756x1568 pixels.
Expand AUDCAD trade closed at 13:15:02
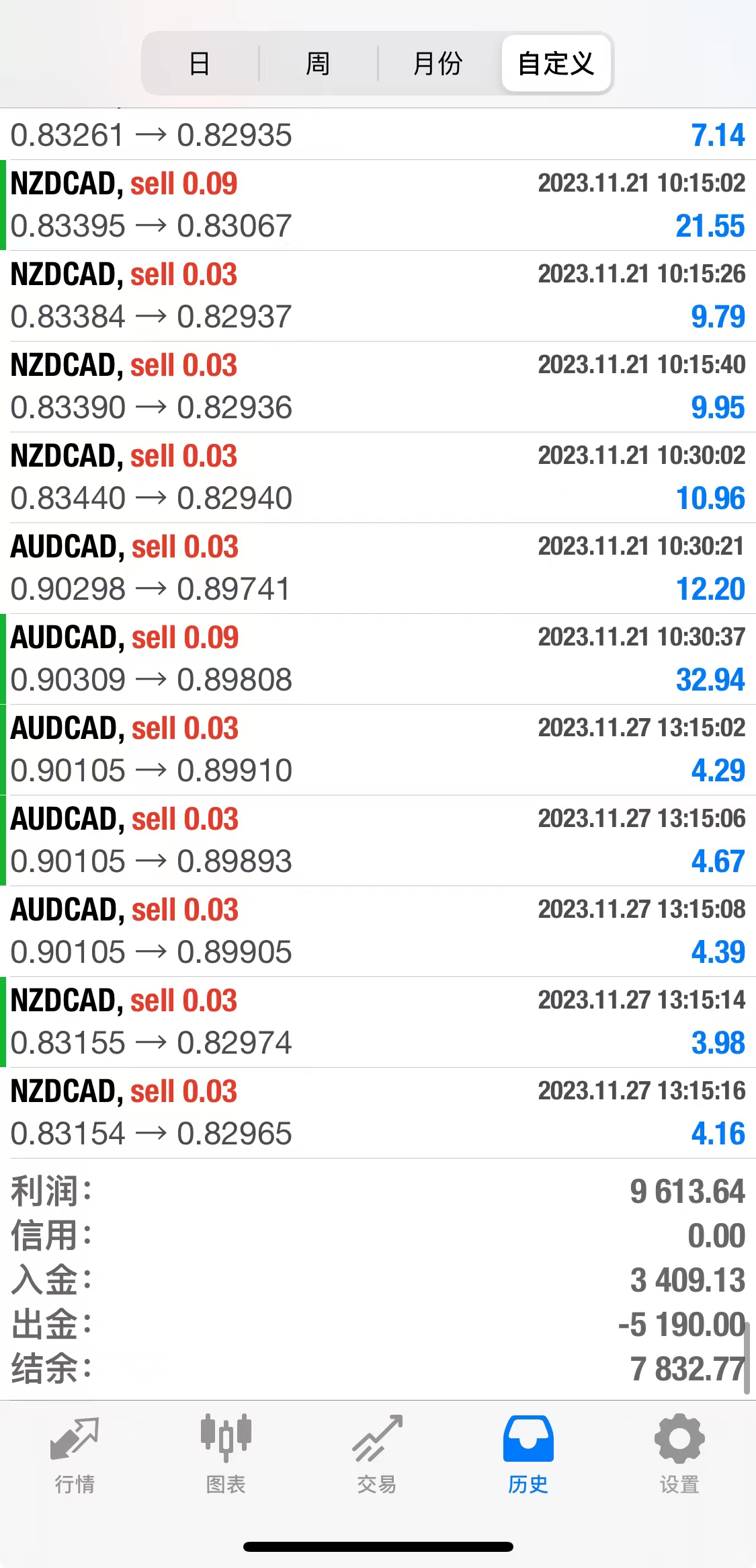(378, 750)
